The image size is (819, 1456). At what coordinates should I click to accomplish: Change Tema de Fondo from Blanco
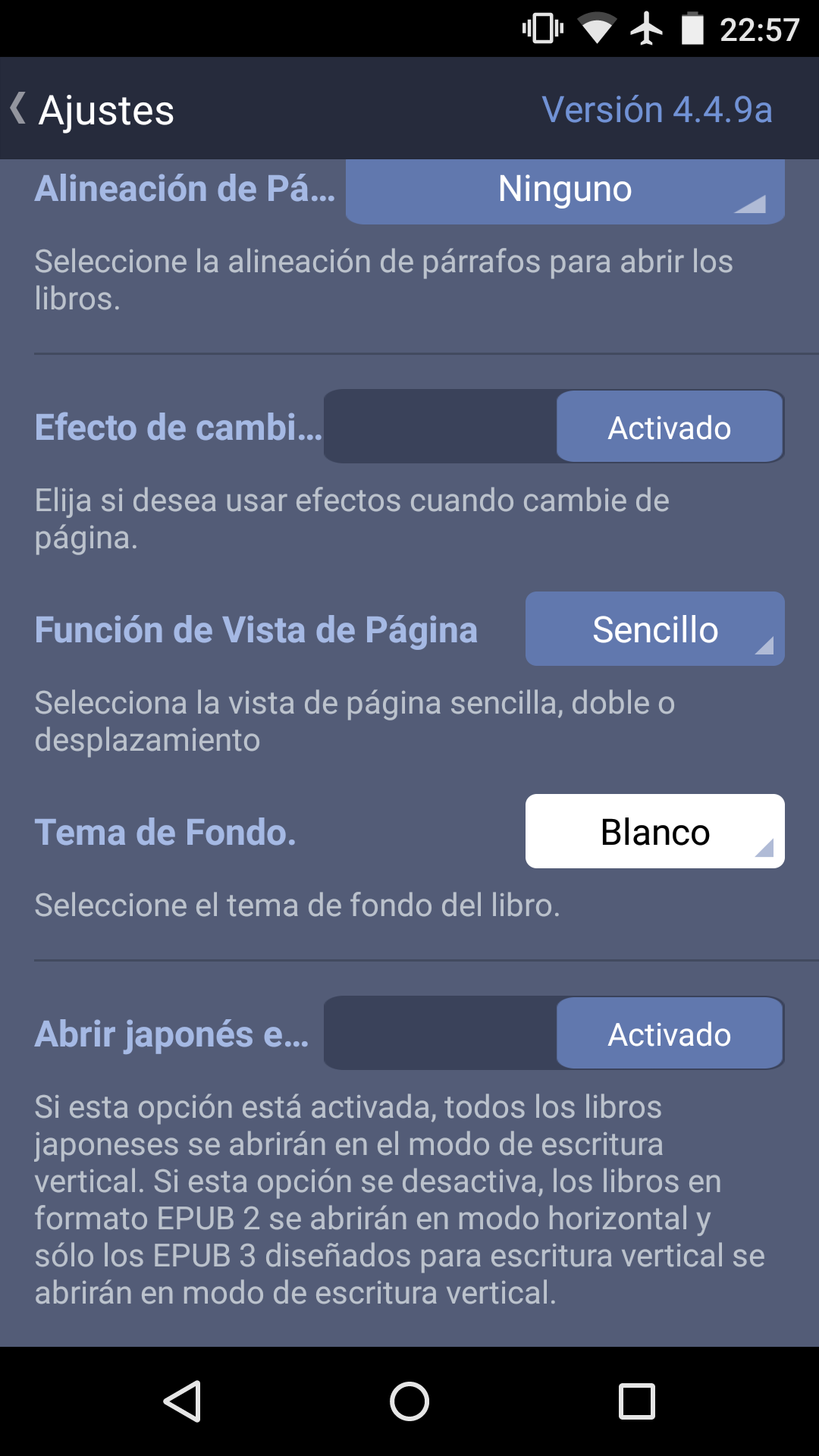[x=655, y=831]
